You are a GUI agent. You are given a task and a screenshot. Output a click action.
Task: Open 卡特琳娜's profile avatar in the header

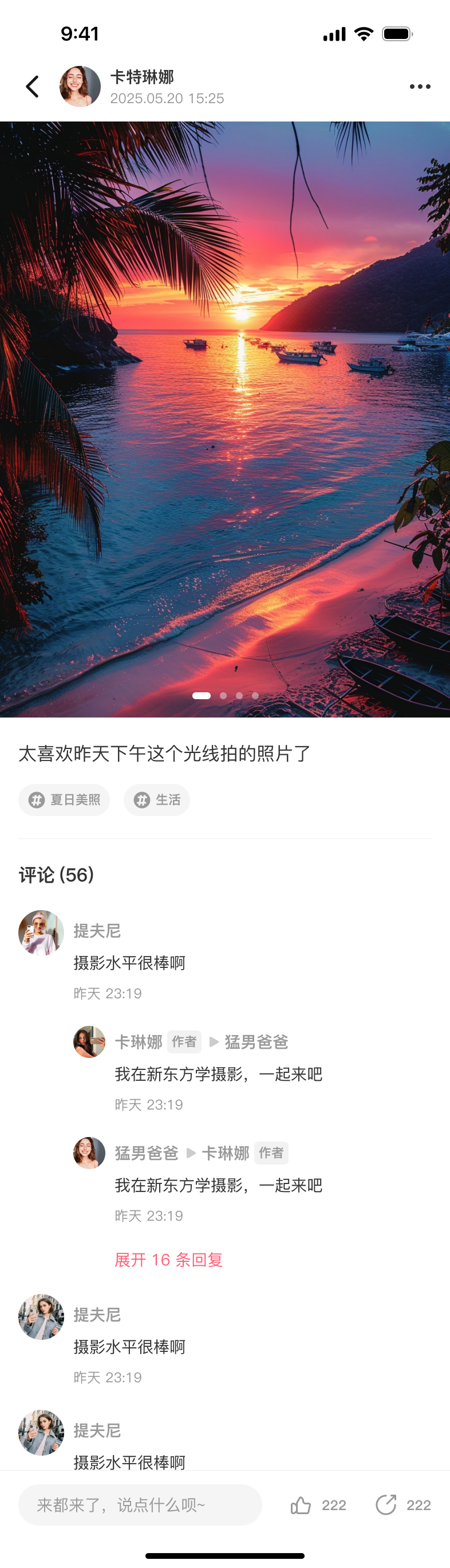(x=80, y=87)
